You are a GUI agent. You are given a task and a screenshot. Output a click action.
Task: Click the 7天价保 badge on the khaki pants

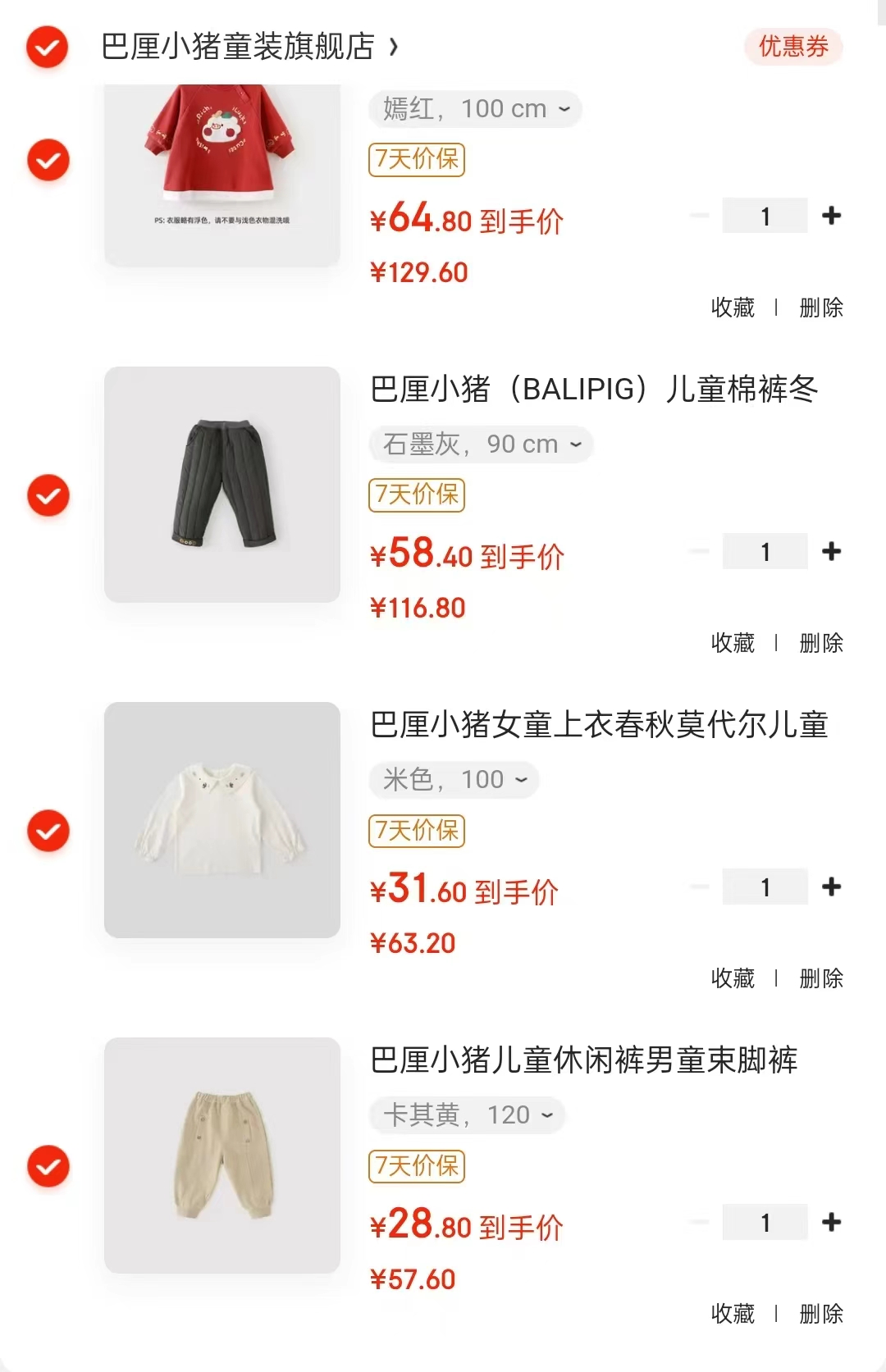(417, 1166)
